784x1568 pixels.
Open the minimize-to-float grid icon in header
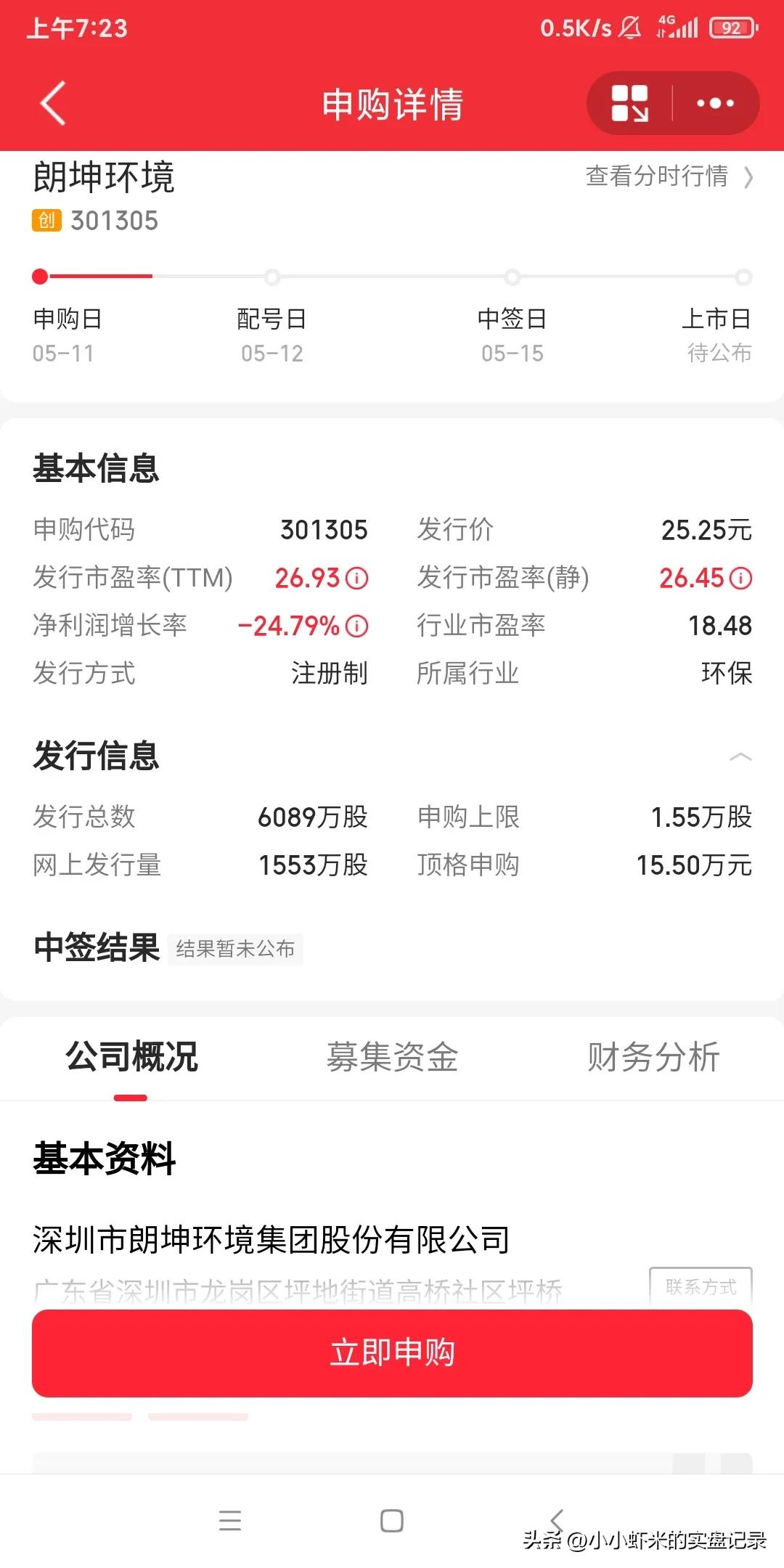[629, 103]
